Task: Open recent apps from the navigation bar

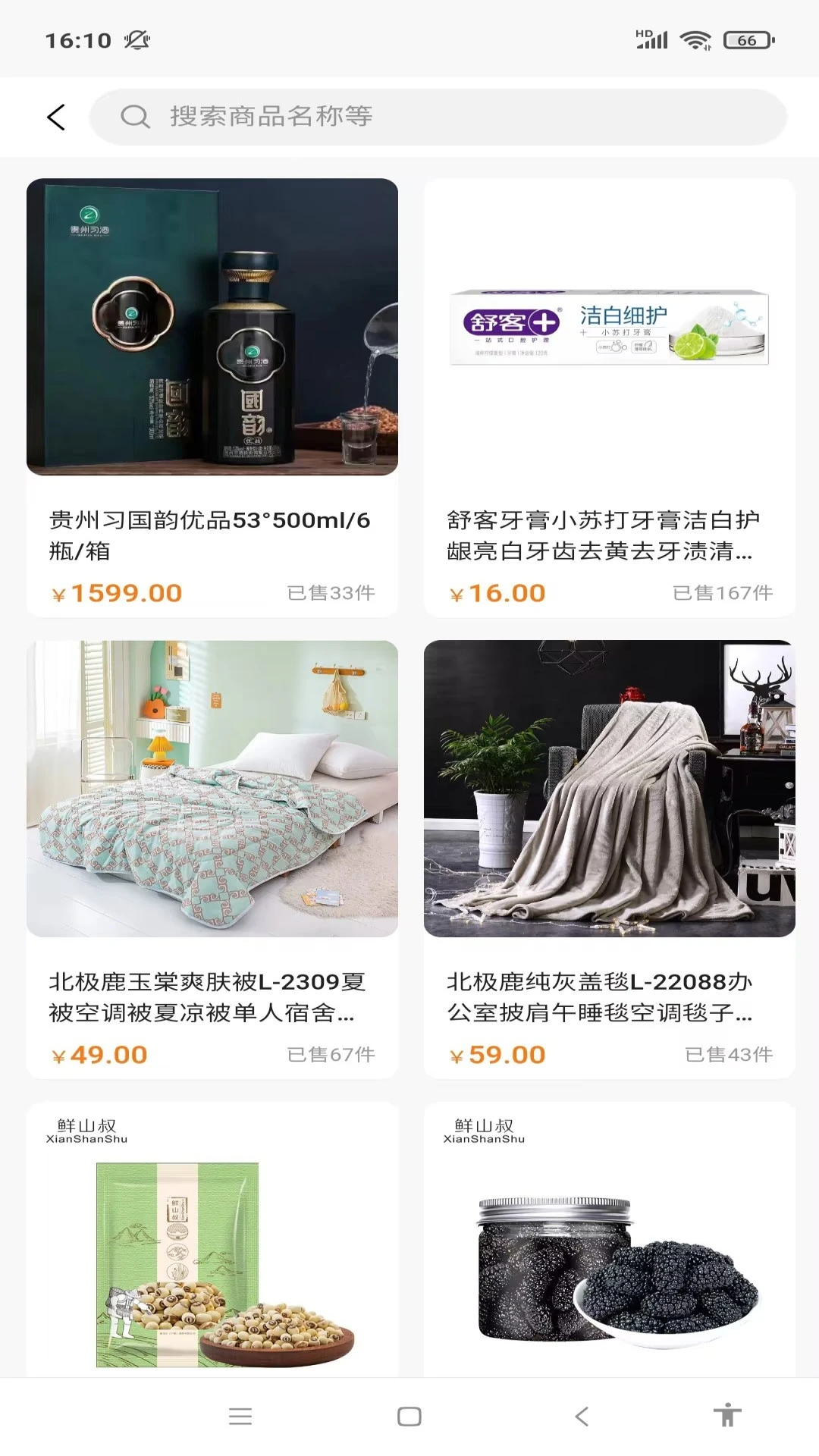Action: coord(240,1416)
